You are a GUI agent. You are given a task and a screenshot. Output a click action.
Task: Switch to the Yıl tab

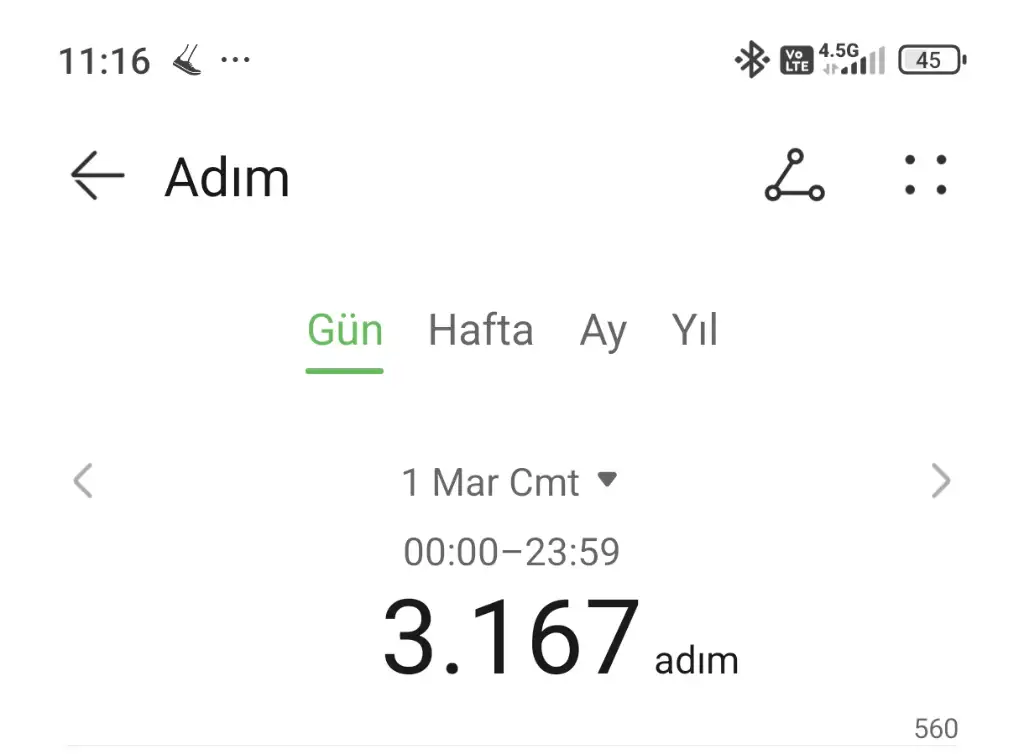695,331
